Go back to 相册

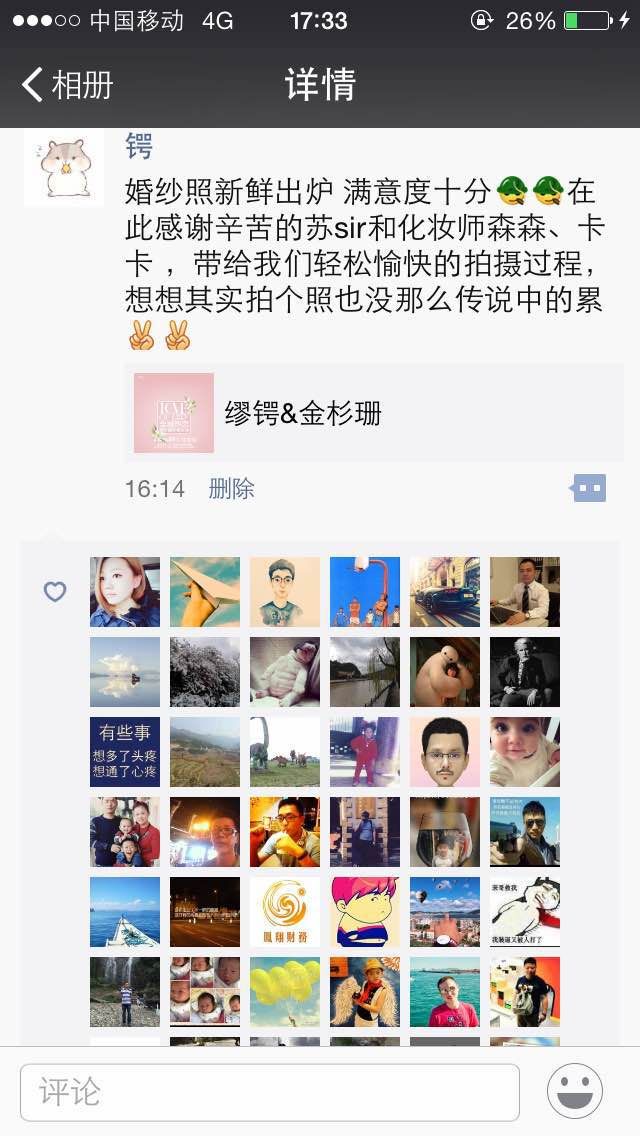[x=67, y=85]
